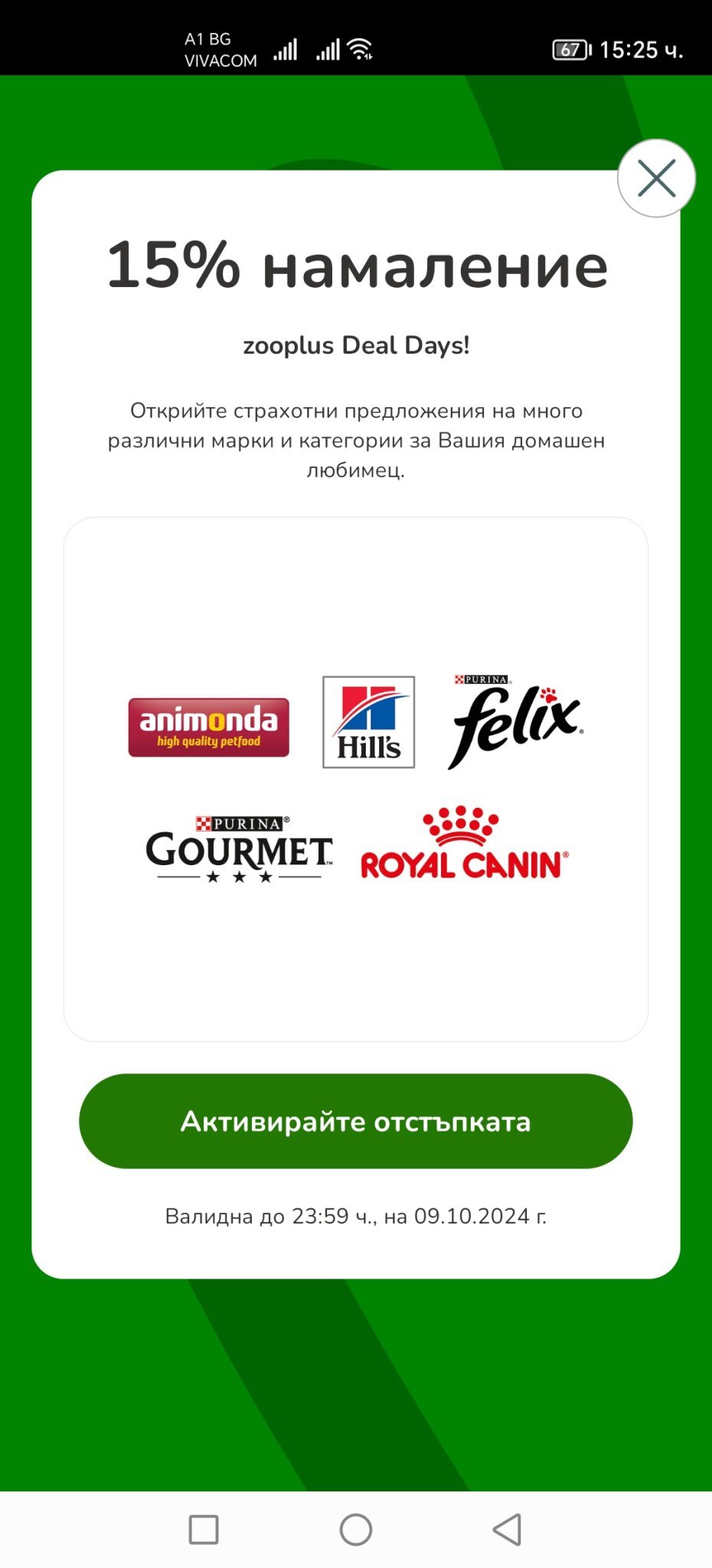The image size is (712, 1568).
Task: Open recent apps overview
Action: coord(204,1530)
